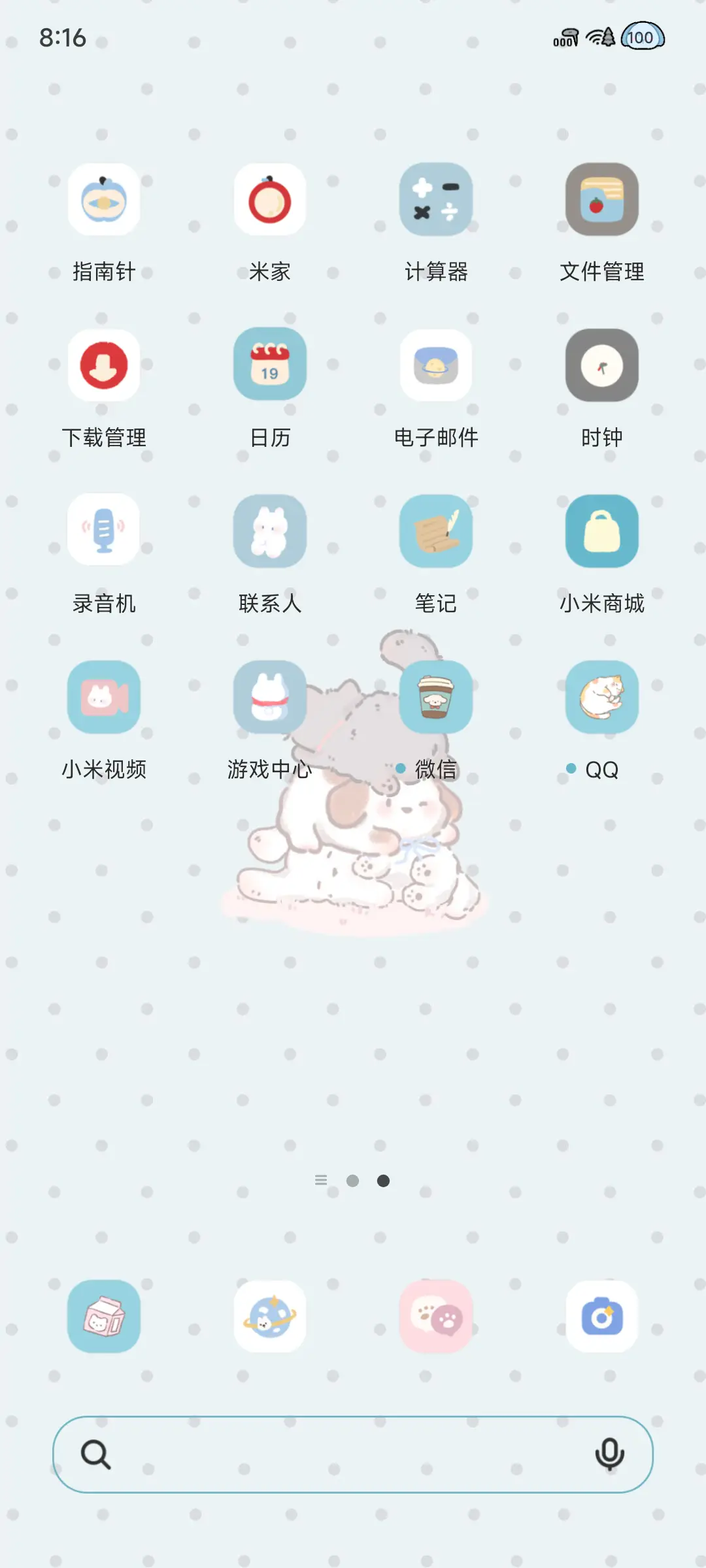Open the 指南针 Compass app

(104, 200)
